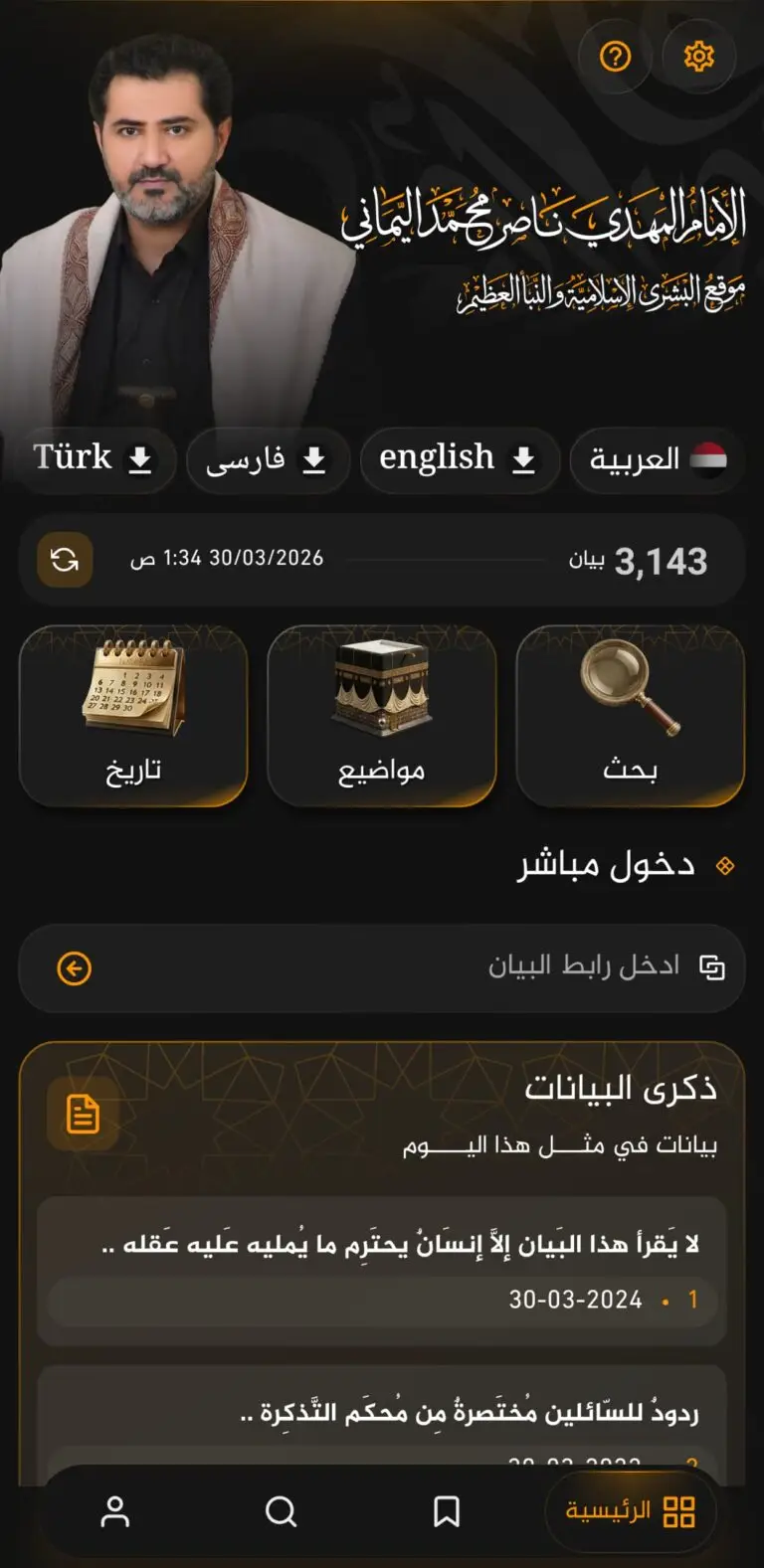This screenshot has height=1568, width=764.
Task: Open the بحث search card
Action: click(x=630, y=715)
